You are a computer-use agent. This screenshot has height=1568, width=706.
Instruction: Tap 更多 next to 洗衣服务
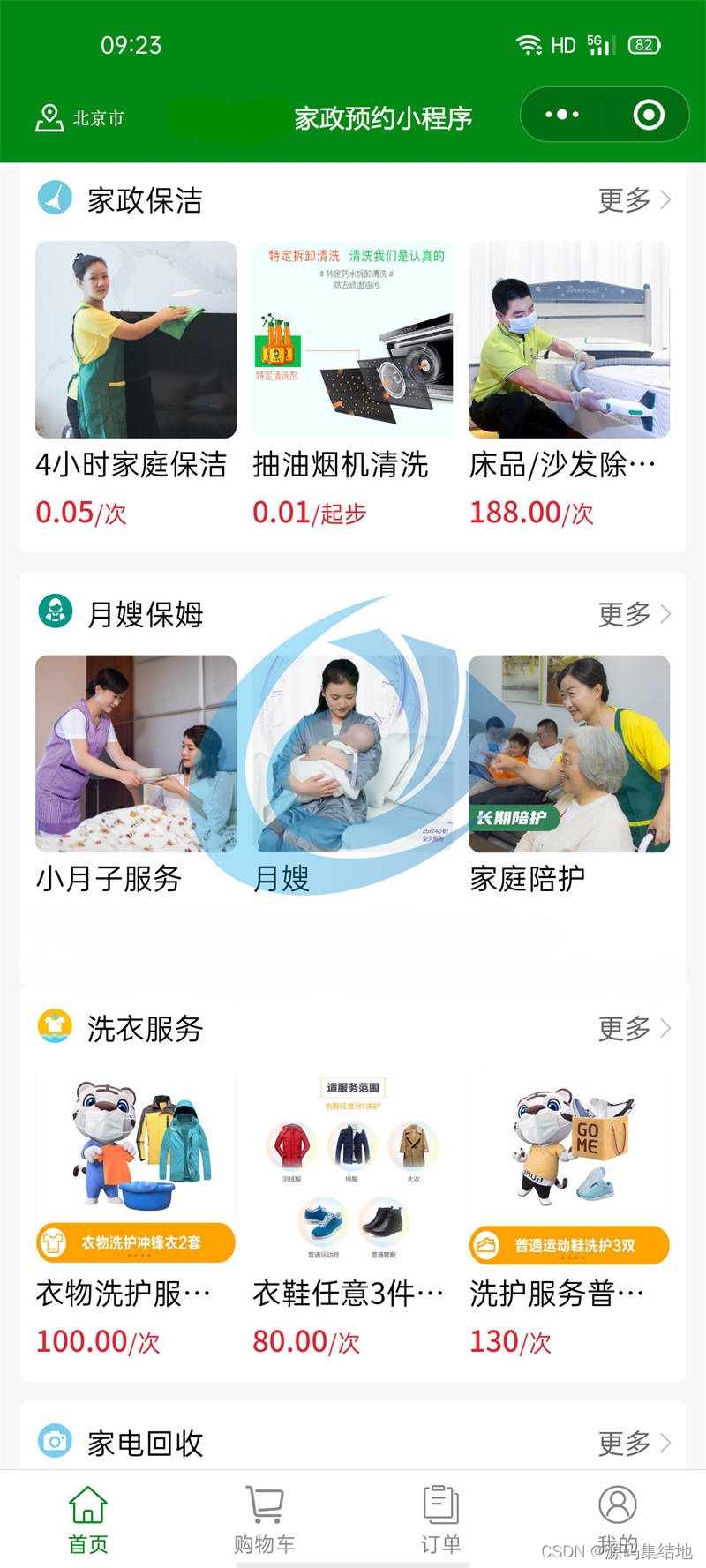coord(635,1028)
